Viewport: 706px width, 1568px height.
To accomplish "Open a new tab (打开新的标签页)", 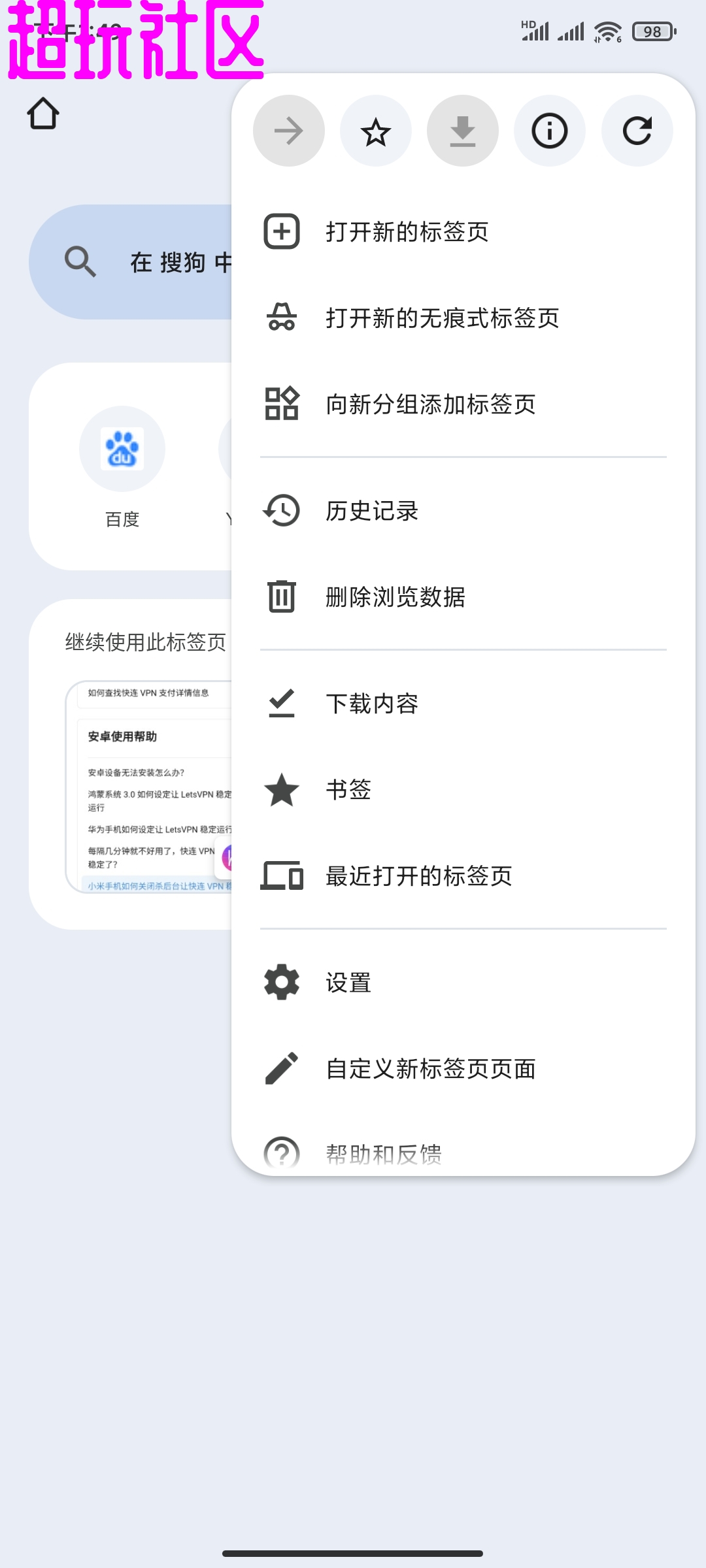I will (x=407, y=232).
